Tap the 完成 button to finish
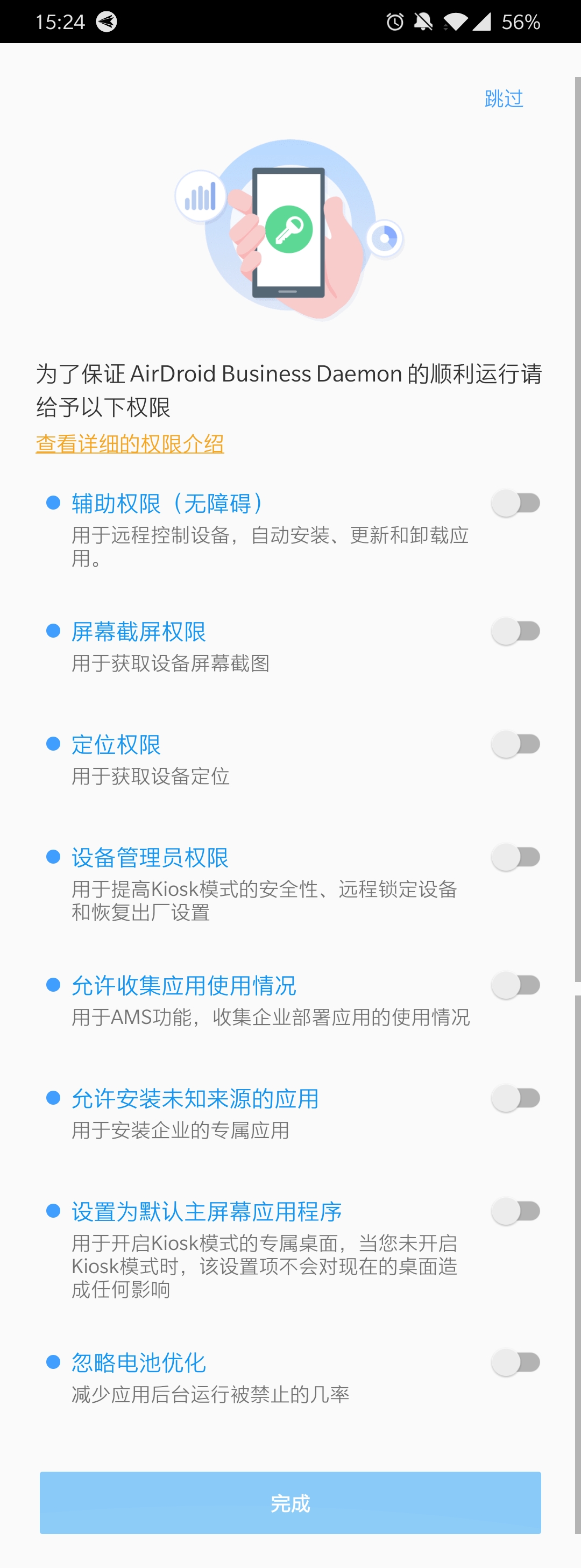Viewport: 581px width, 1568px height. point(290,1503)
